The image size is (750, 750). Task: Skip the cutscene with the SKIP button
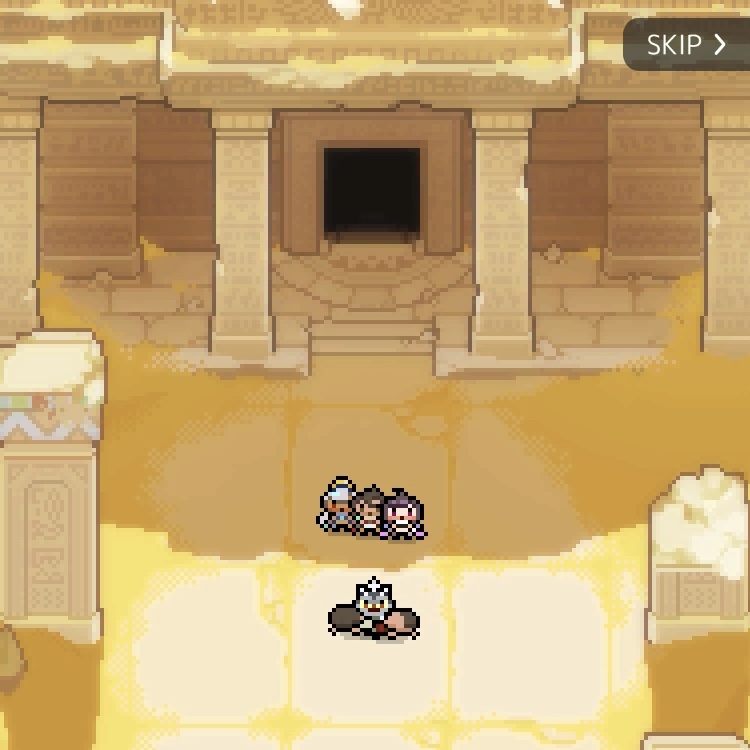tap(686, 45)
